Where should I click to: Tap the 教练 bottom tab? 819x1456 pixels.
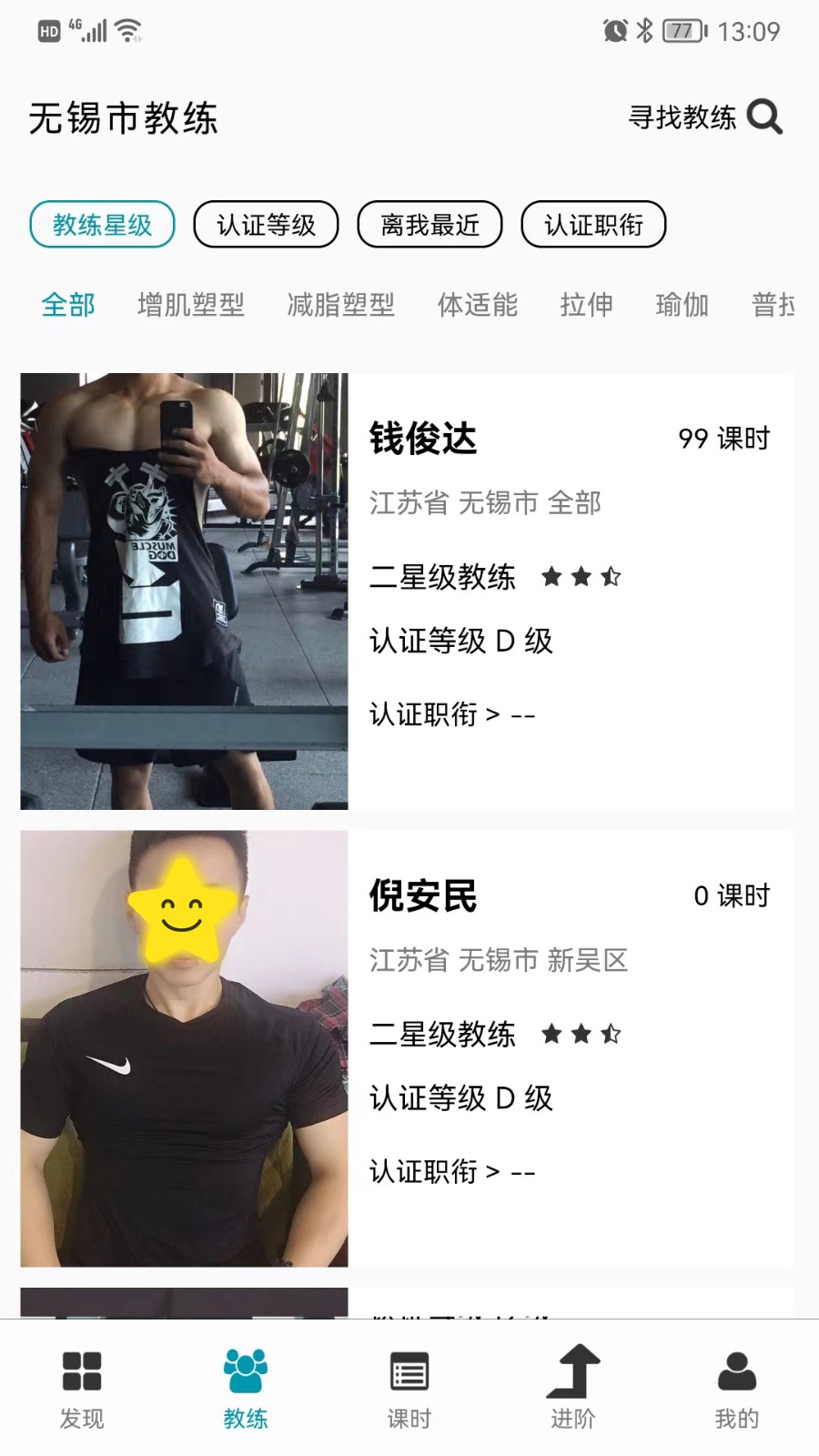(x=246, y=1389)
